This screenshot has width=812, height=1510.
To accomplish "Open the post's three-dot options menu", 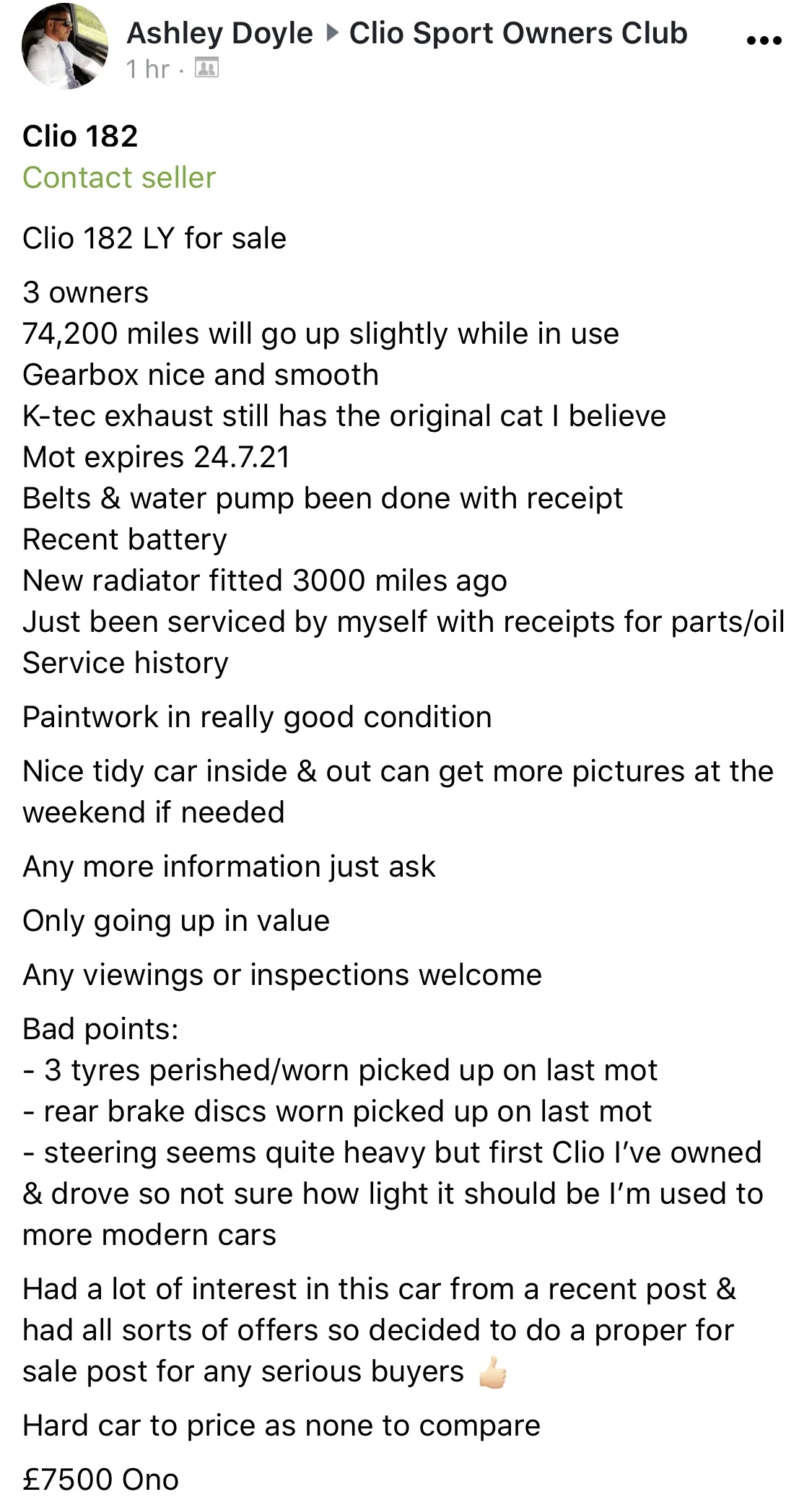I will [764, 40].
